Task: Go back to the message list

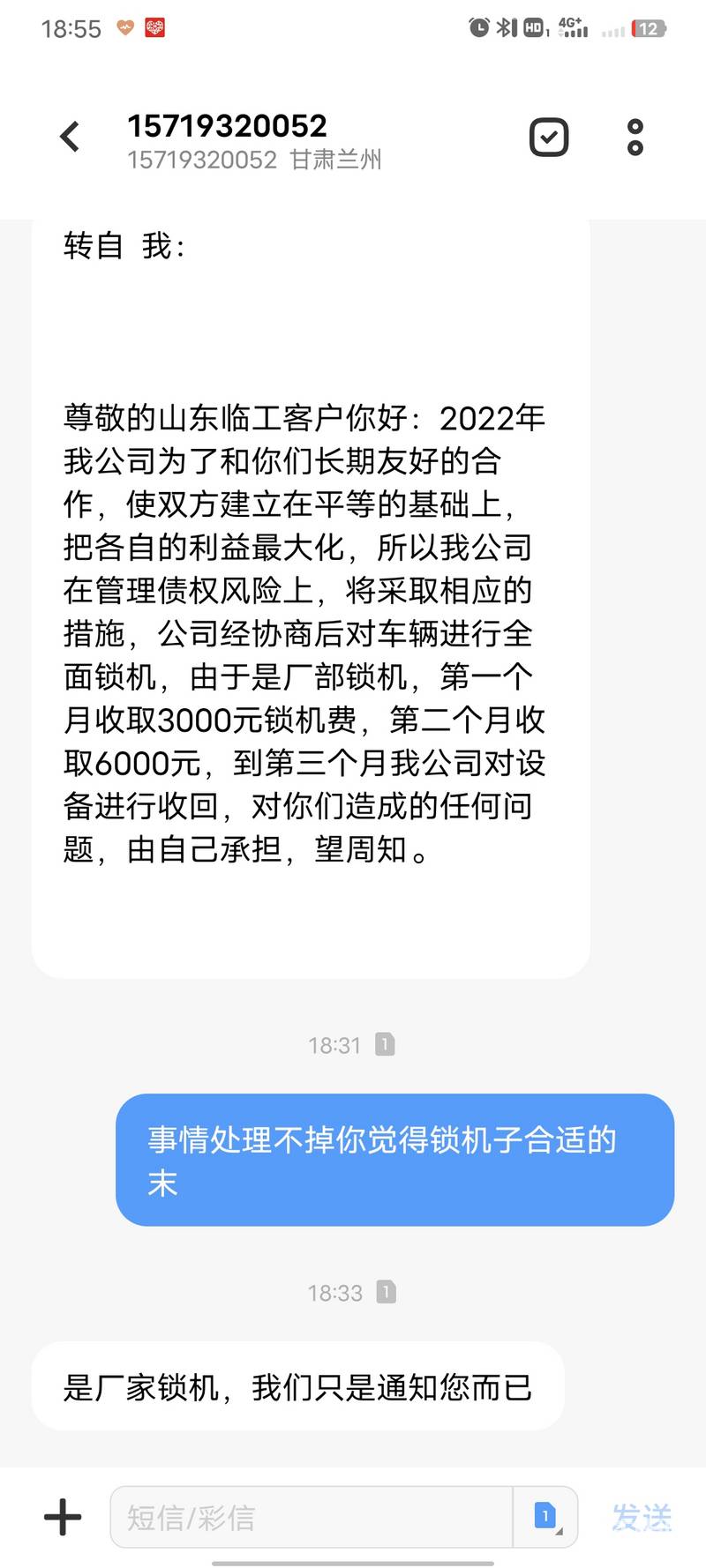Action: (x=70, y=137)
